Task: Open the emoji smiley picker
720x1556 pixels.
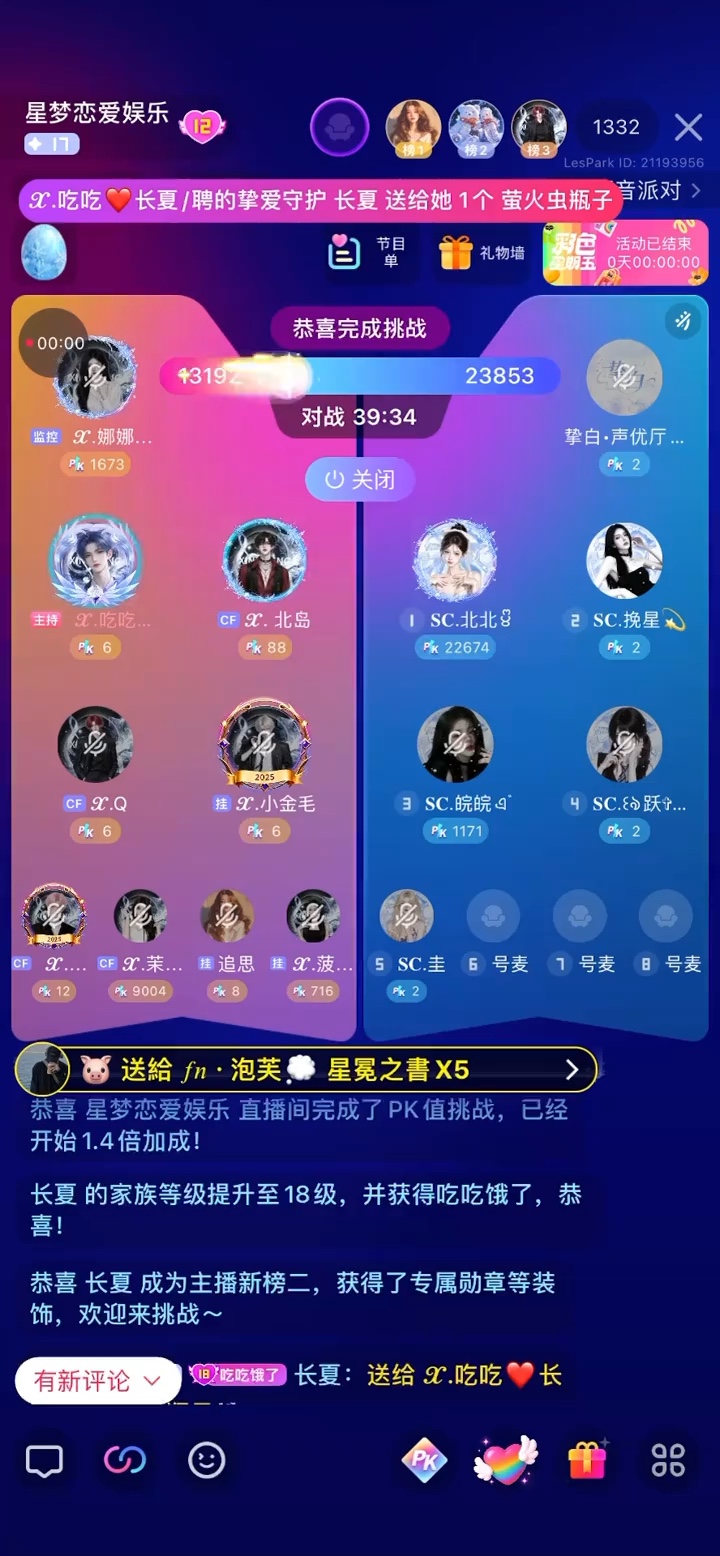Action: [x=207, y=1461]
